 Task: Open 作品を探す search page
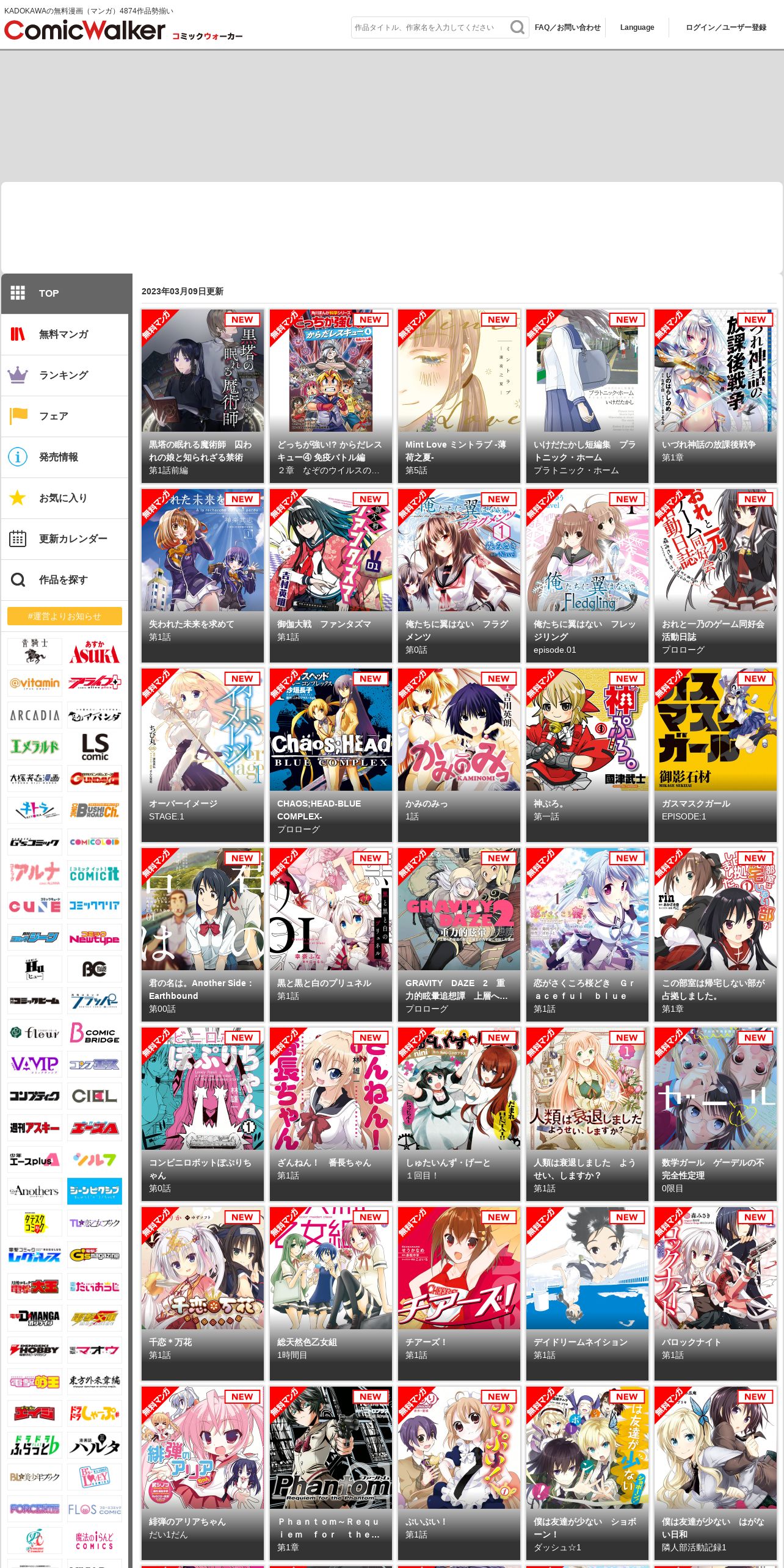(x=65, y=579)
